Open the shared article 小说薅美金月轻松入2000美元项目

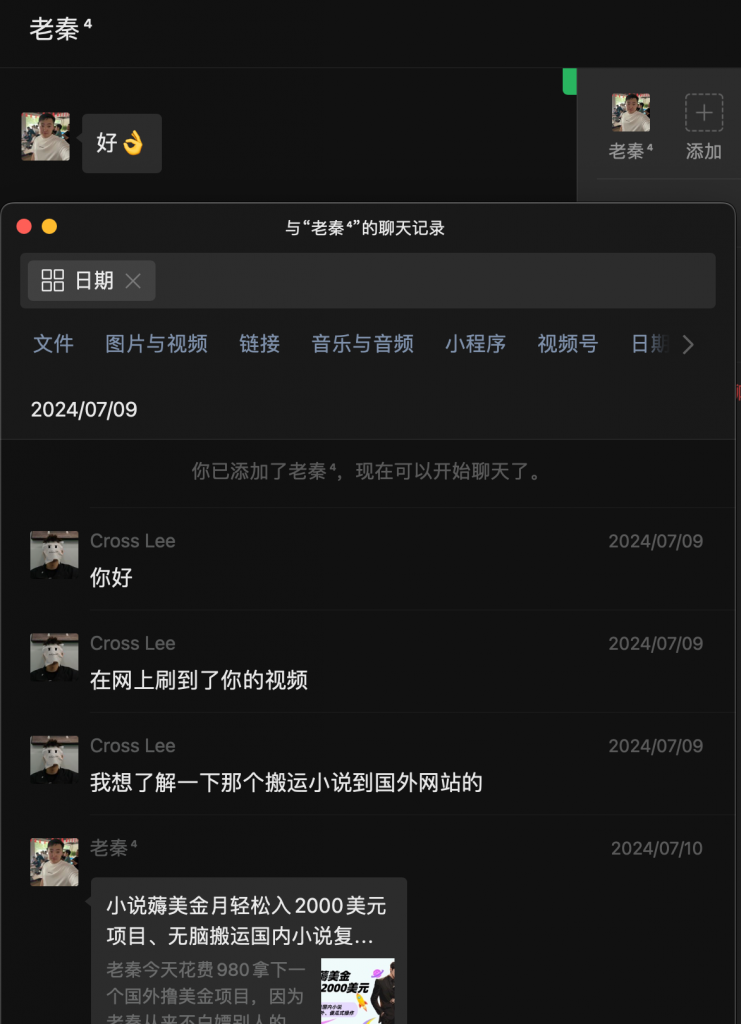248,920
